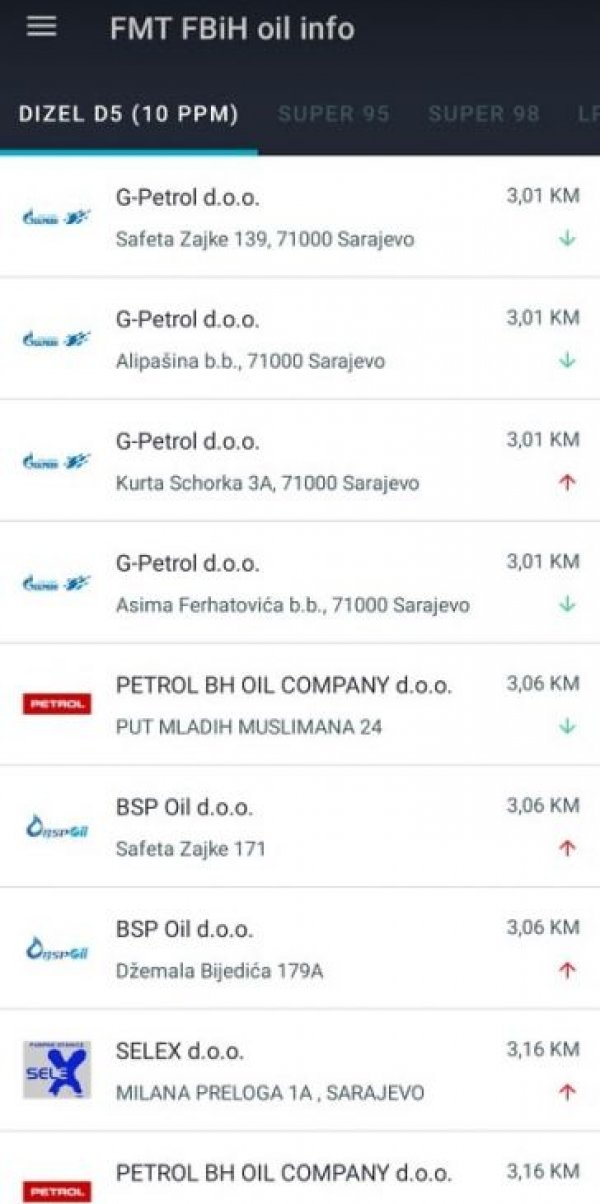Viewport: 600px width, 1204px height.
Task: Select the DIZEL D5 (10 PPM) tab
Action: coord(128,114)
